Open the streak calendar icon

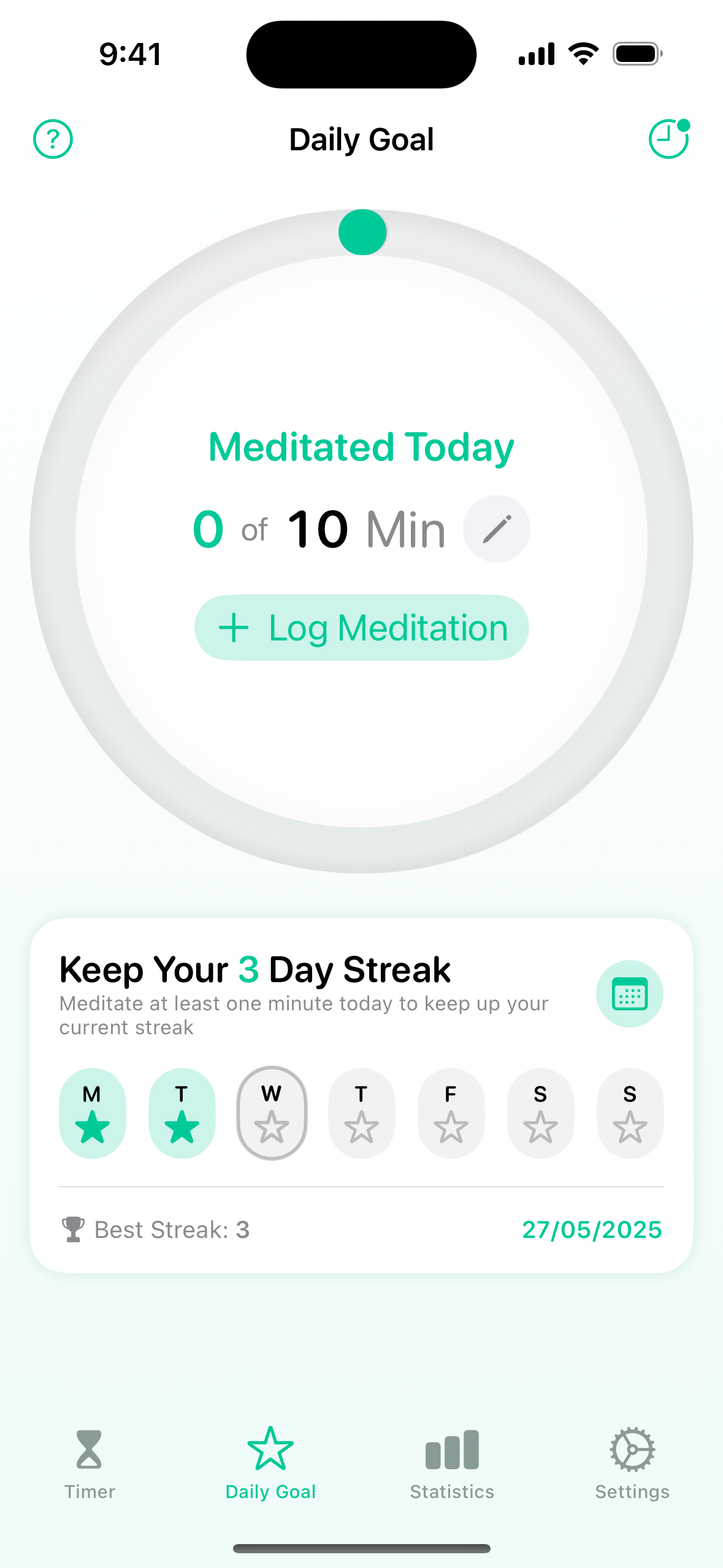pyautogui.click(x=629, y=994)
